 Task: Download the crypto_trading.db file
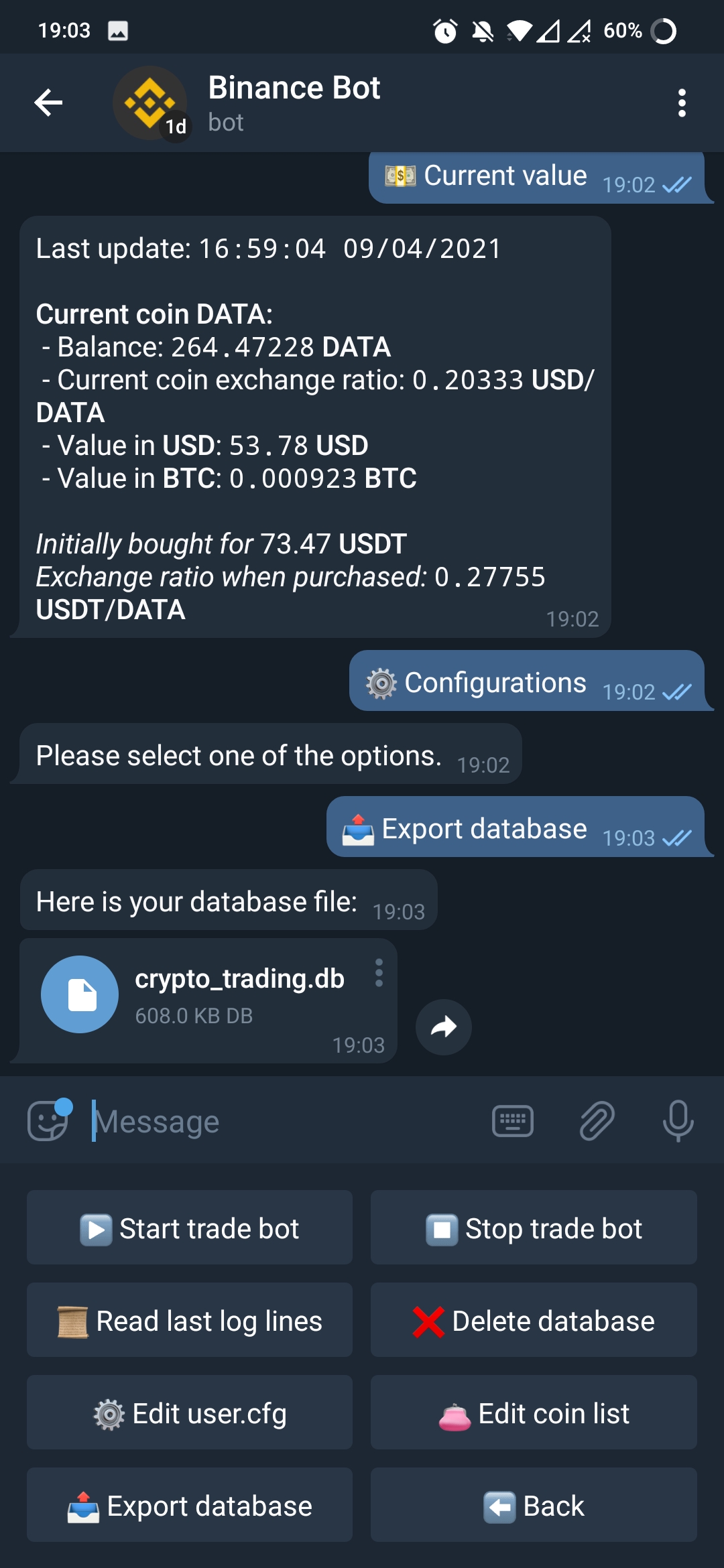pyautogui.click(x=80, y=994)
